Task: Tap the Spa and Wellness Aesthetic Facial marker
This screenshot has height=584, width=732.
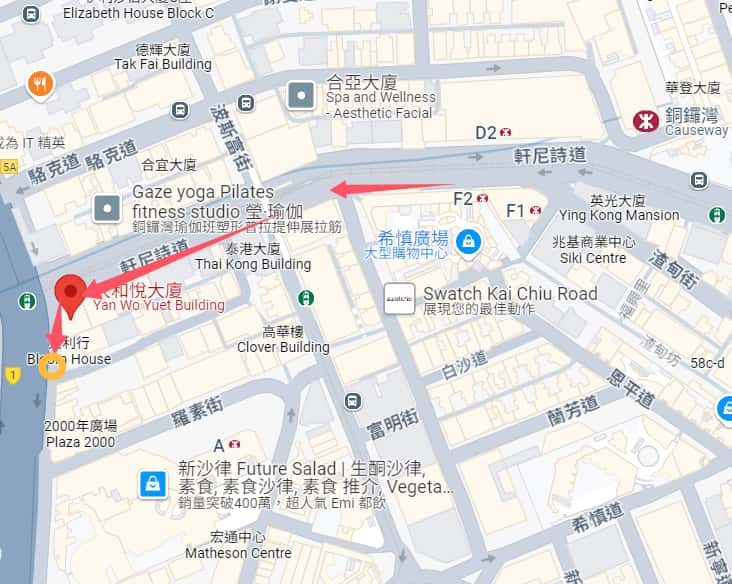Action: (x=301, y=96)
